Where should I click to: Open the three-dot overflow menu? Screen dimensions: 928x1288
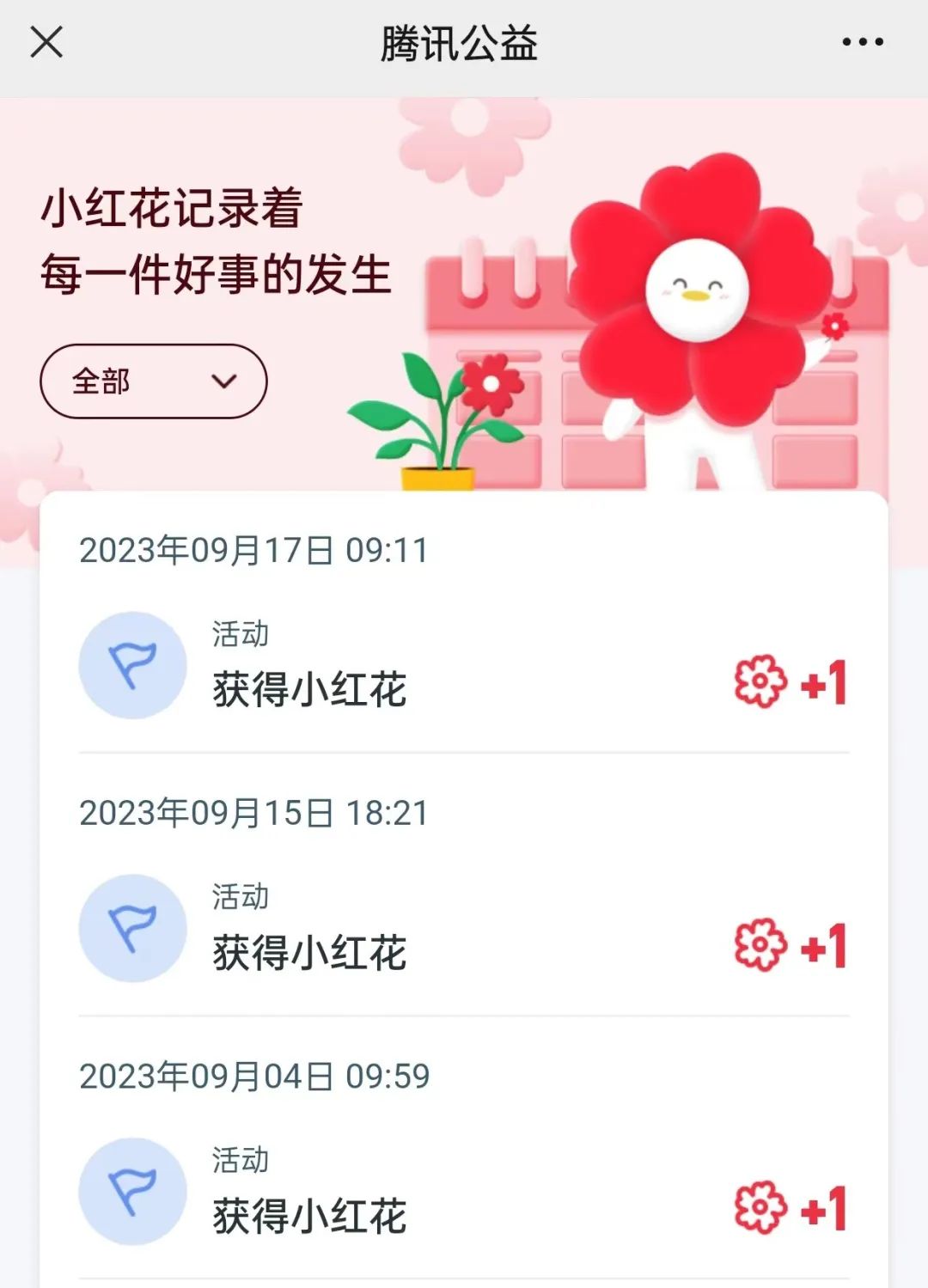tap(862, 41)
